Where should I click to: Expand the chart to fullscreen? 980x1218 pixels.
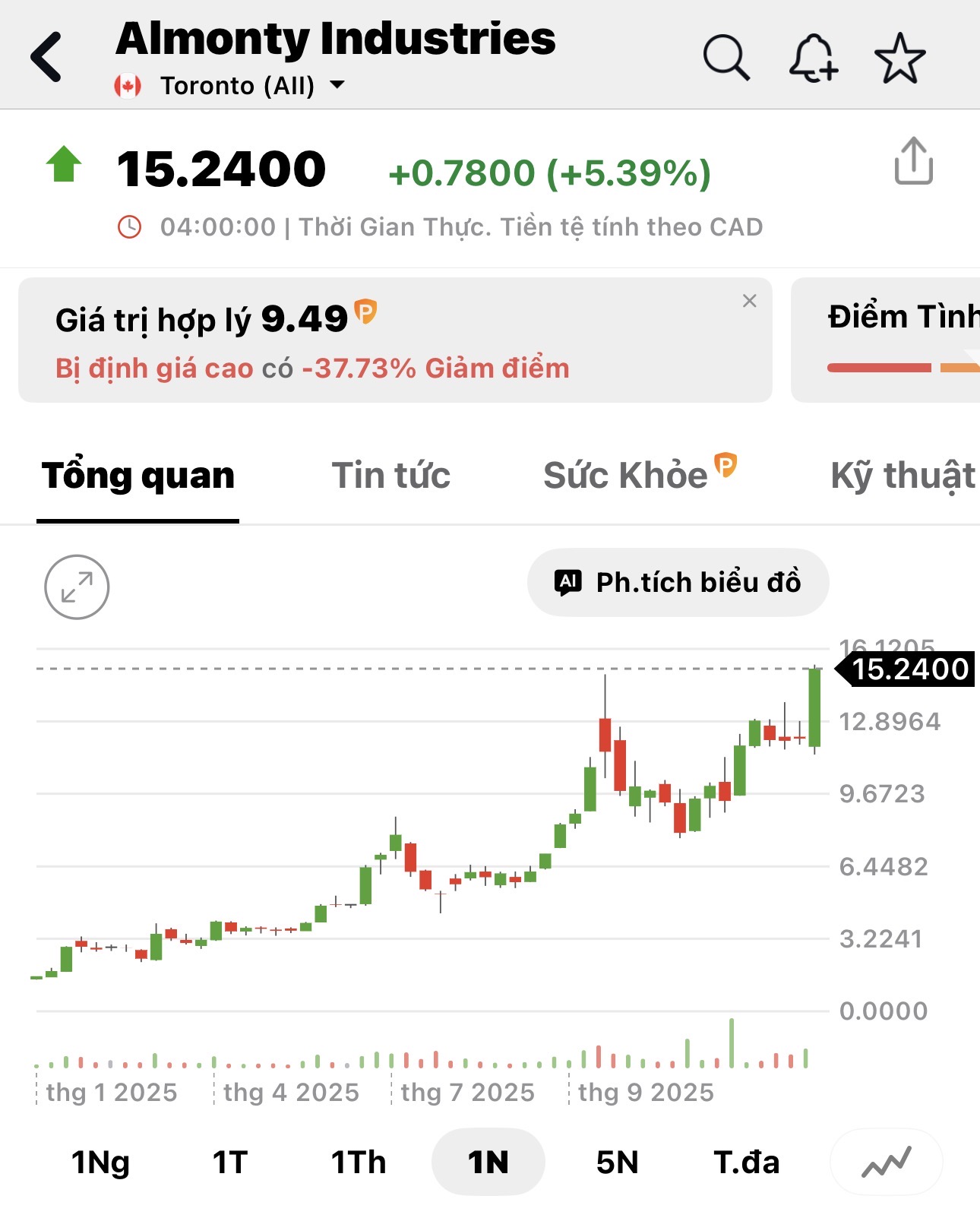[x=77, y=587]
